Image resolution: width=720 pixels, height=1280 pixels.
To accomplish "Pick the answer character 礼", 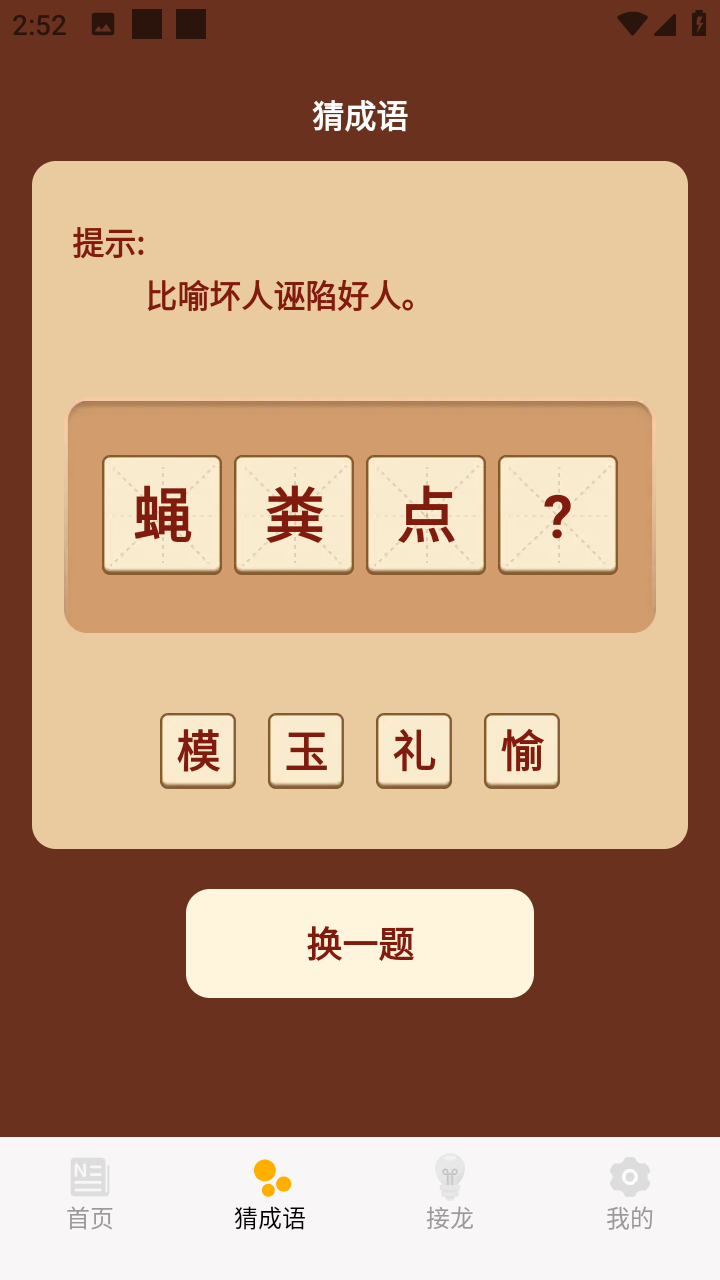I will (x=414, y=750).
